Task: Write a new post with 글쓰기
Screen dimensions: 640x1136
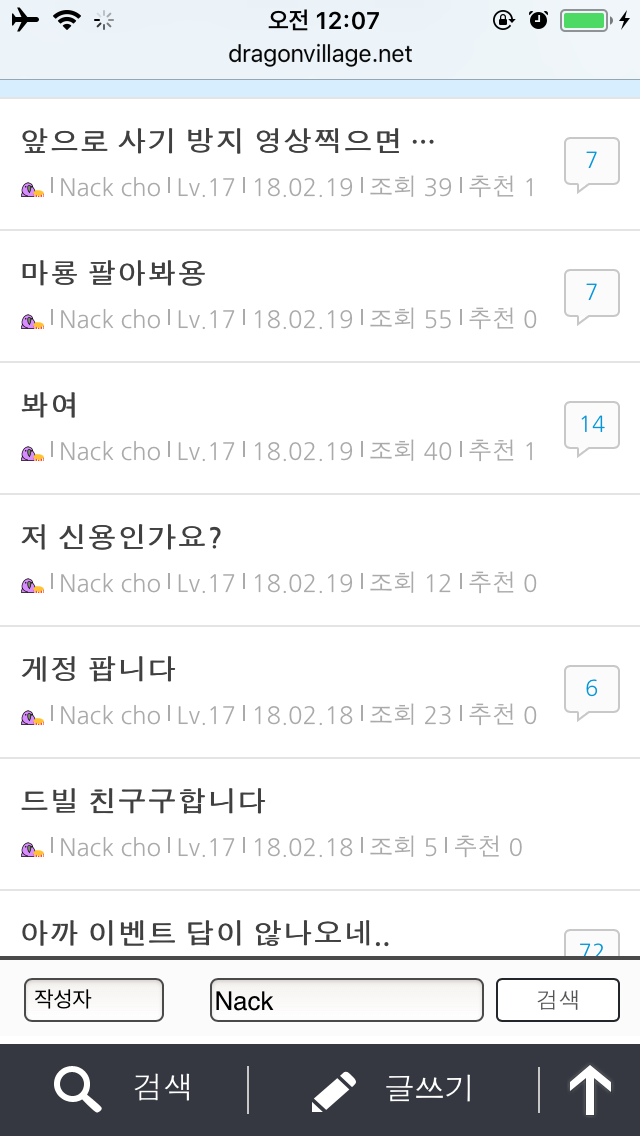Action: [392, 1088]
